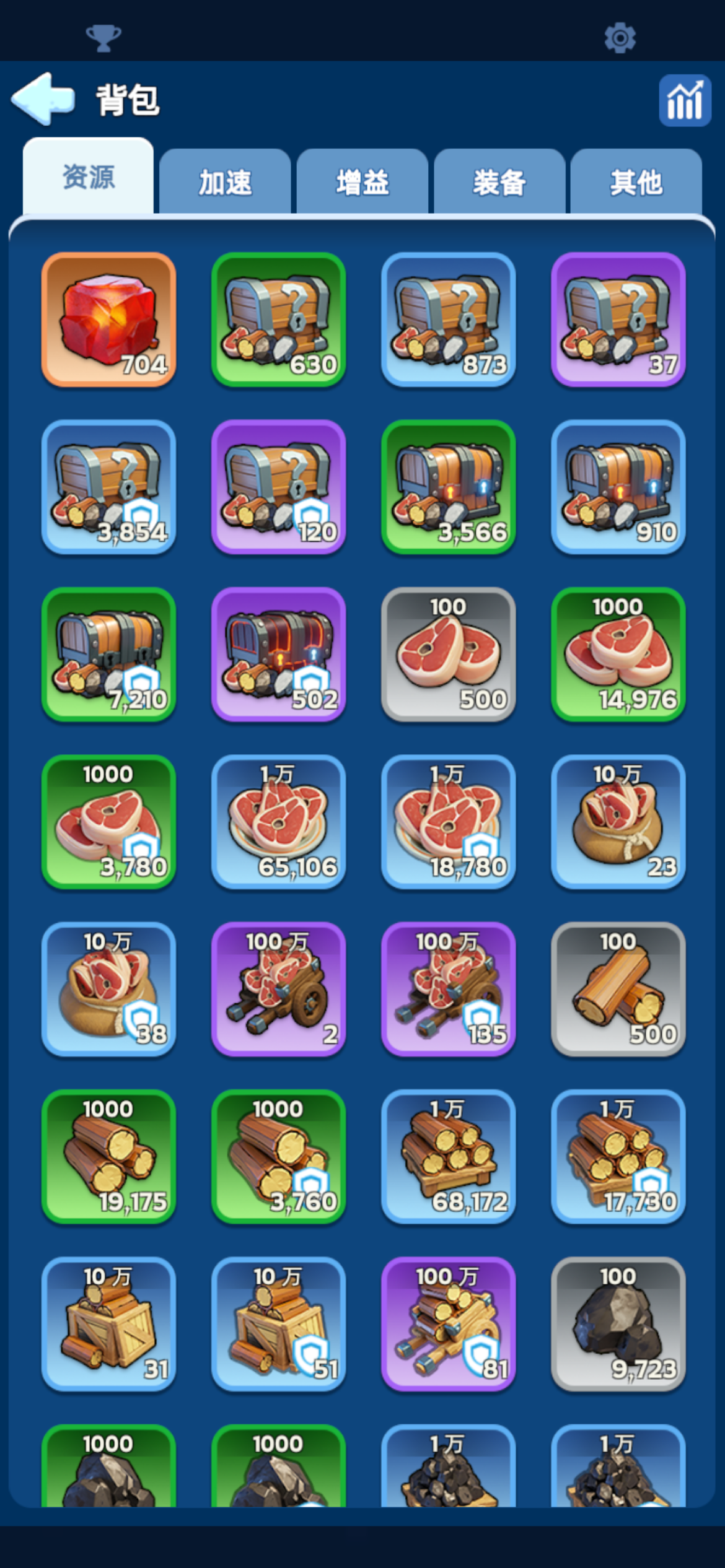The height and width of the screenshot is (1568, 725).
Task: Tap the gray meat item with 500
Action: 448,654
